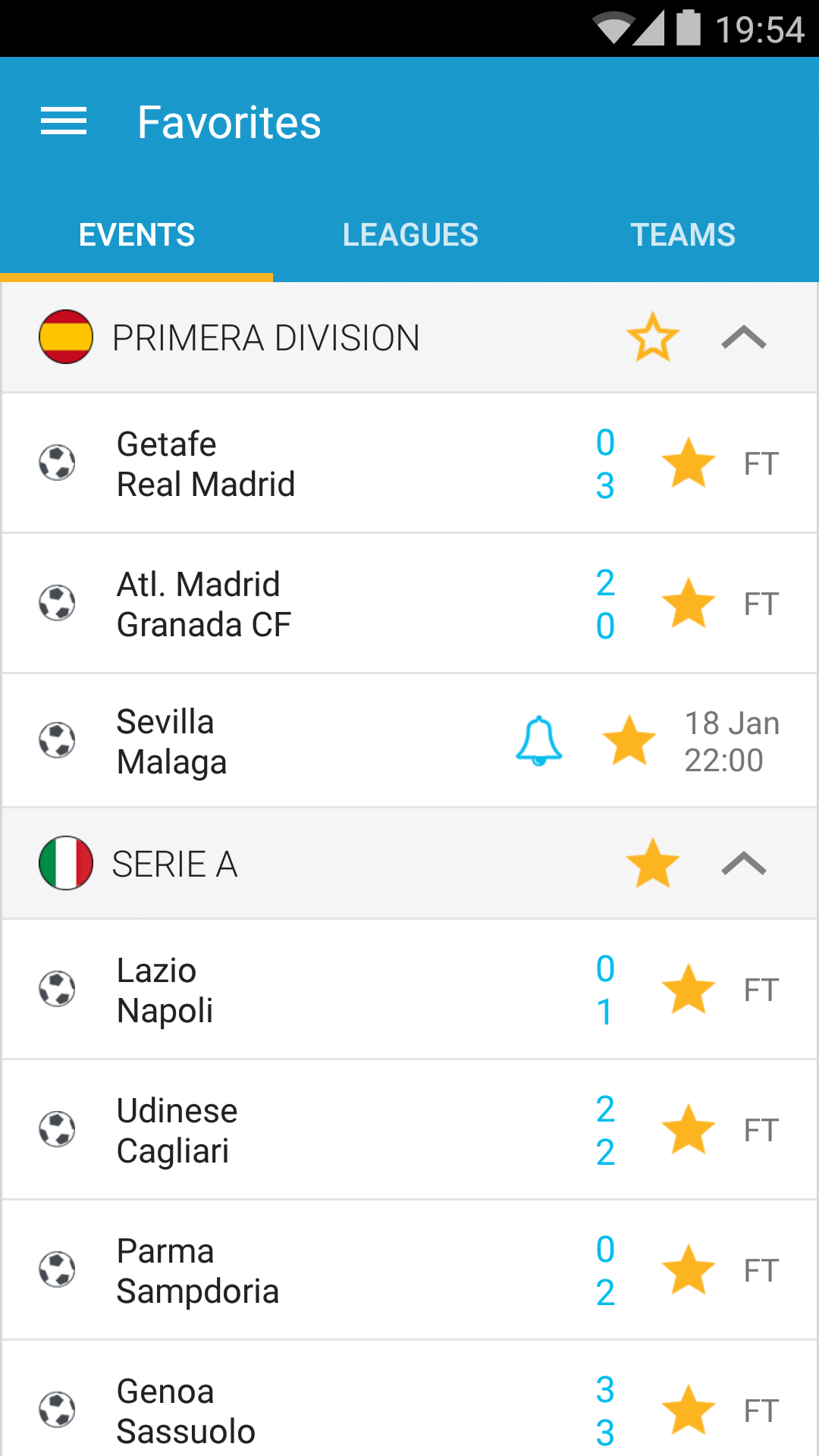819x1456 pixels.
Task: Remove Genoa vs Sassuolo star
Action: pyautogui.click(x=689, y=1410)
